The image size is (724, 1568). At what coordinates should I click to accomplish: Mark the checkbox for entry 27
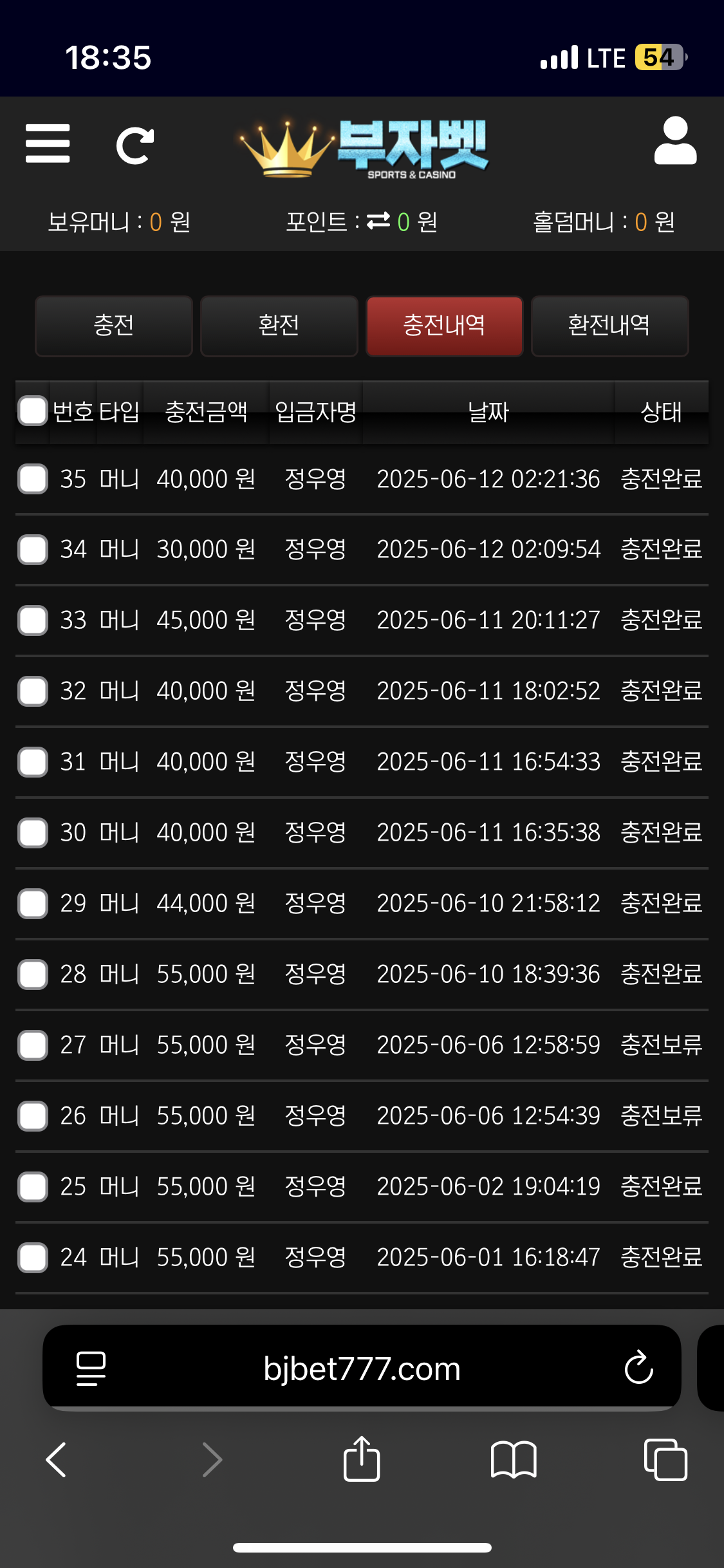(33, 1045)
